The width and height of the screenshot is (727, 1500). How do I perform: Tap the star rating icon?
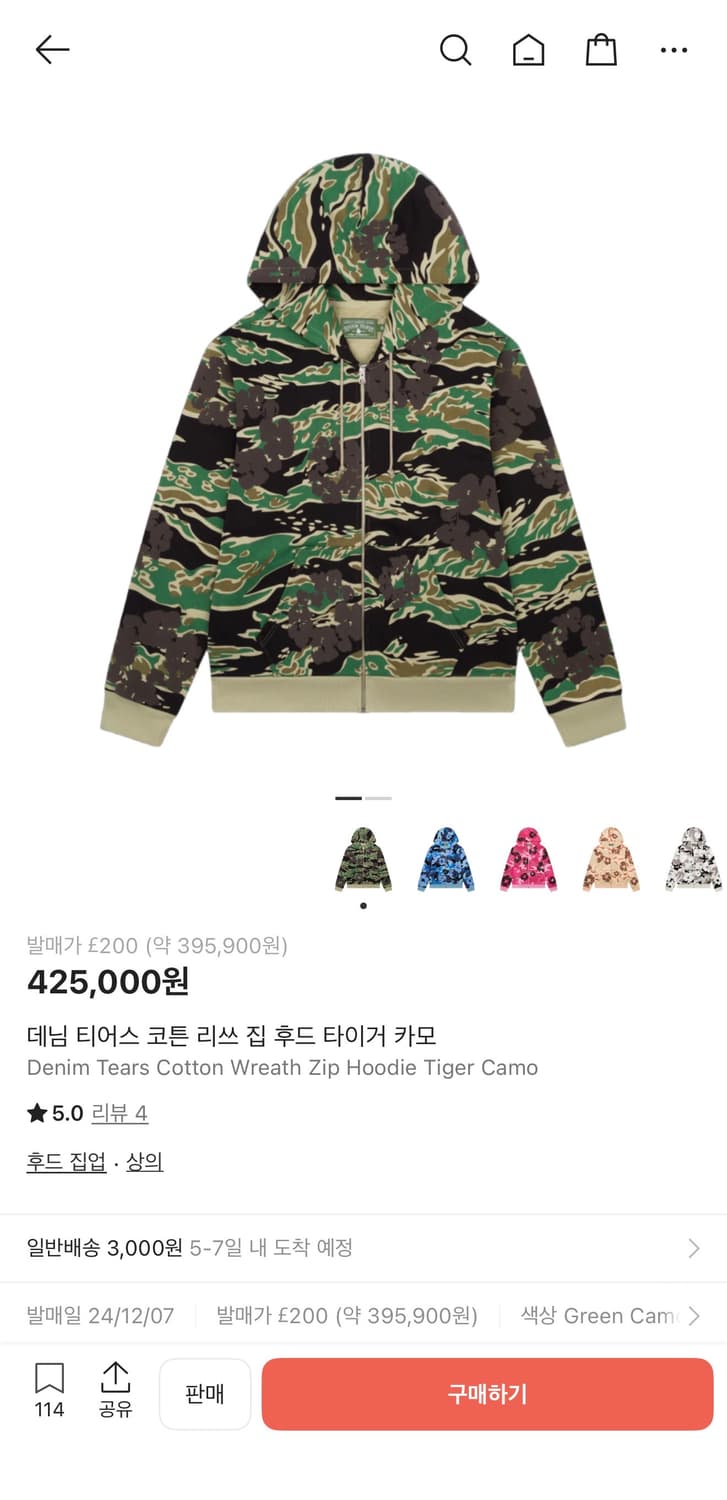coord(36,1113)
